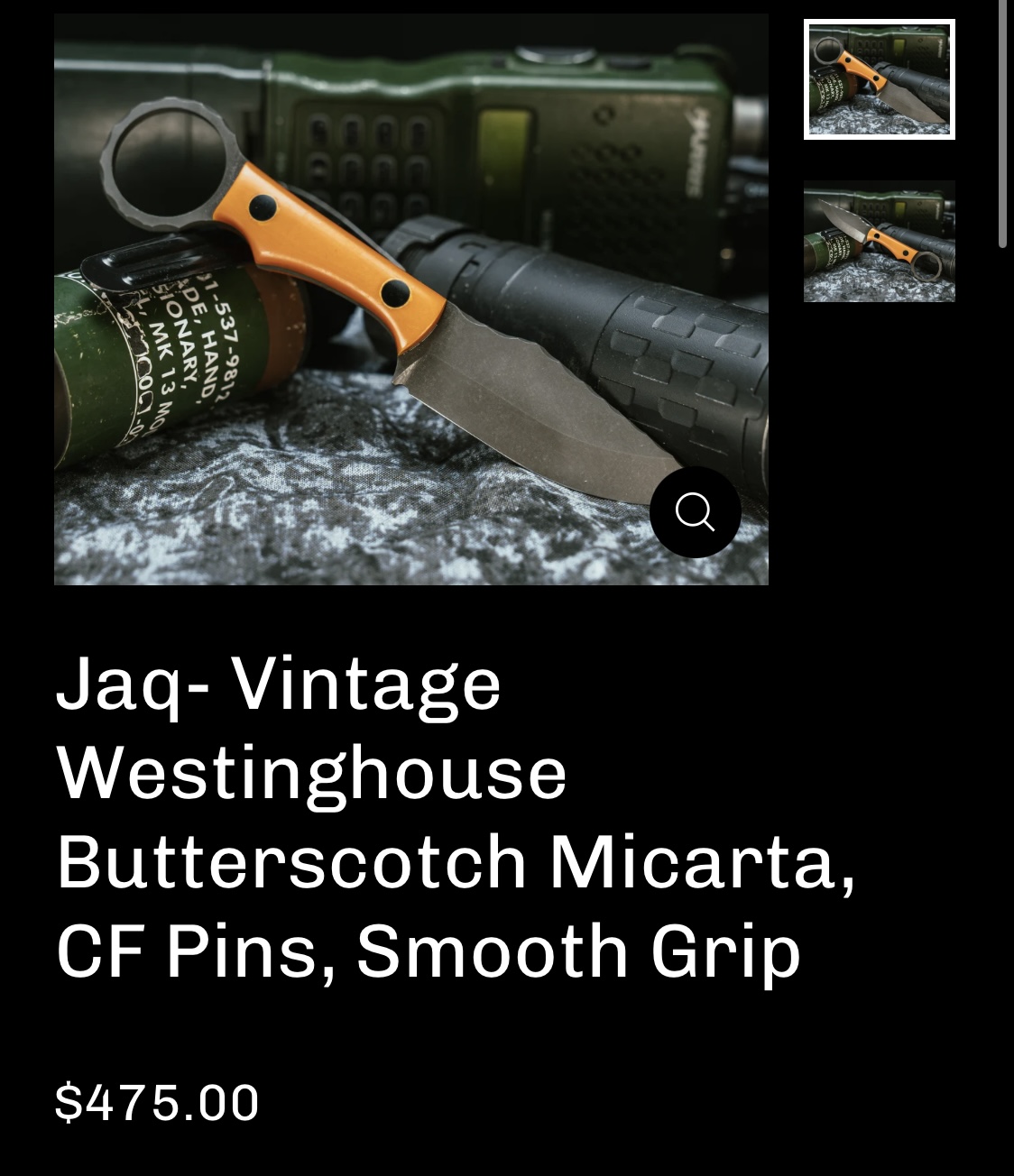1014x1176 pixels.
Task: Zoom the main product image with magnifier
Action: pyautogui.click(x=695, y=512)
